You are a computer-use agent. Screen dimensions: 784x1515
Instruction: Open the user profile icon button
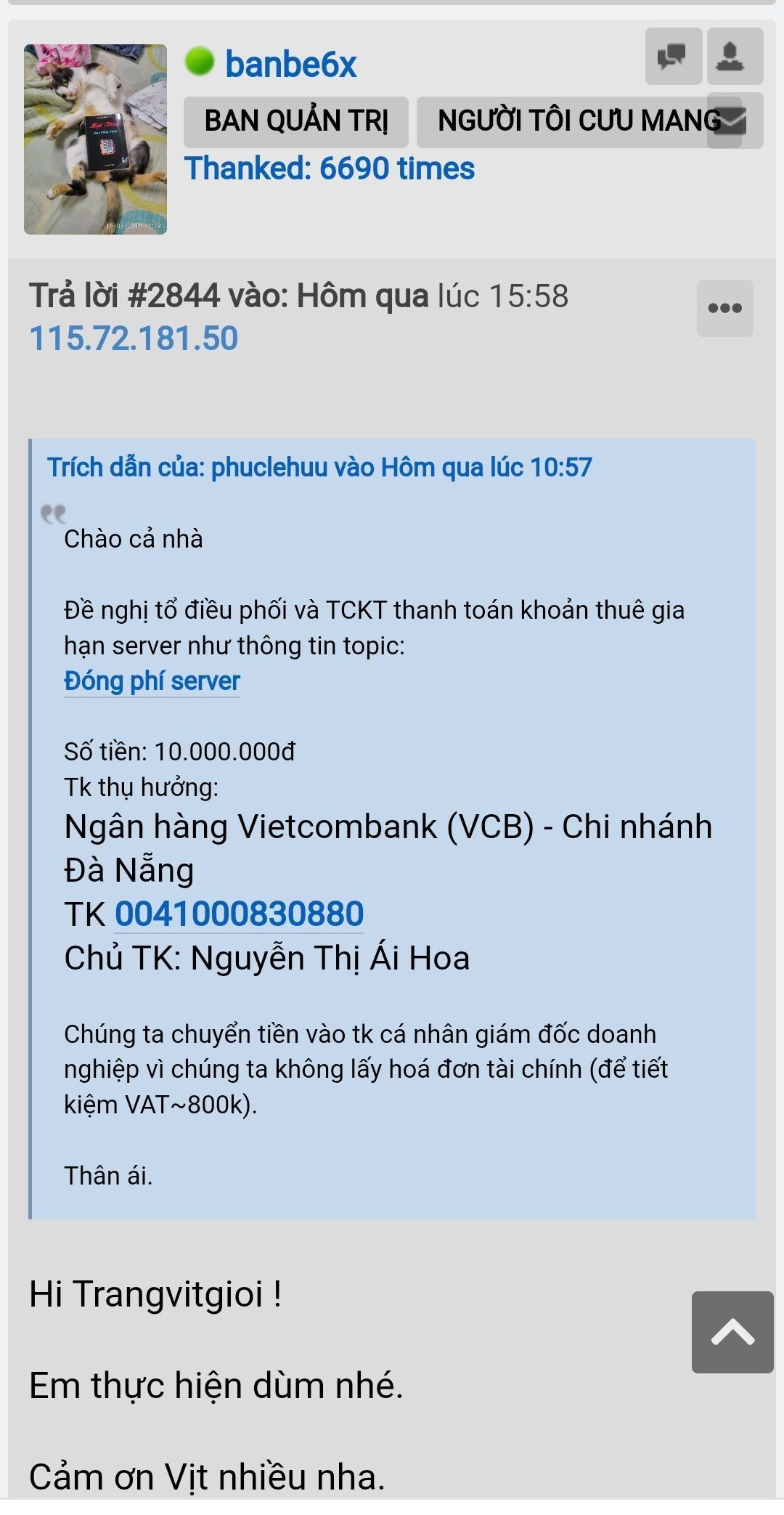point(734,56)
